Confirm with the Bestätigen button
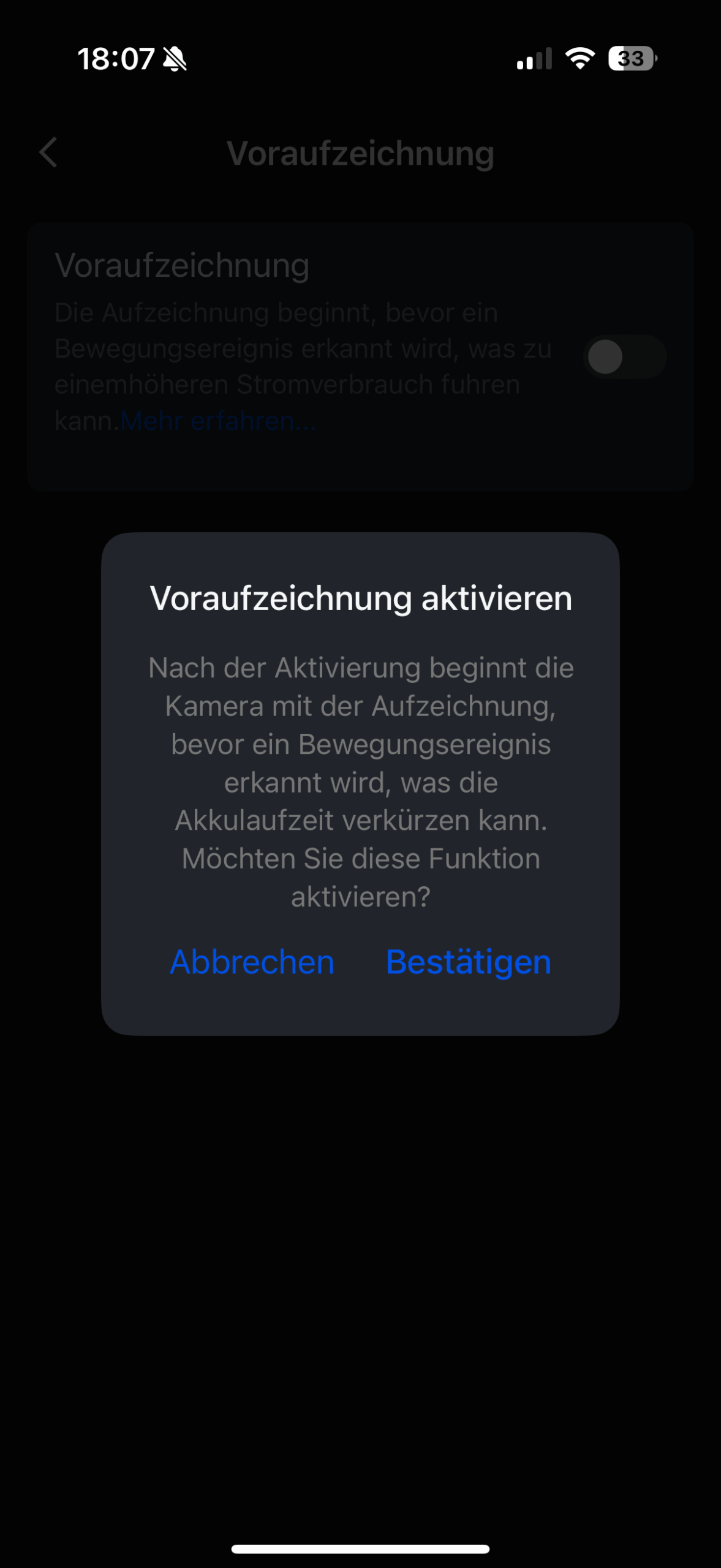721x1568 pixels. (469, 963)
